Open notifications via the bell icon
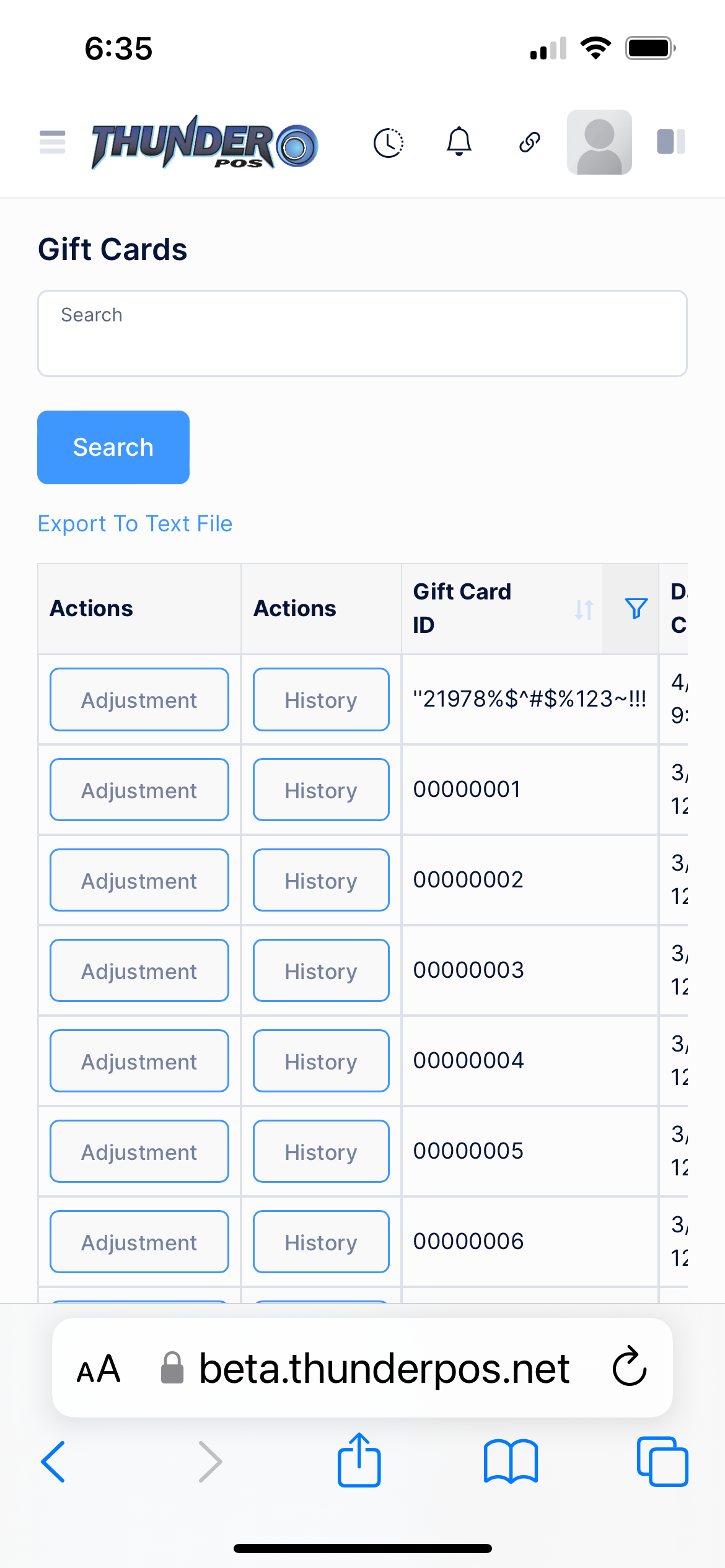725x1568 pixels. click(459, 142)
